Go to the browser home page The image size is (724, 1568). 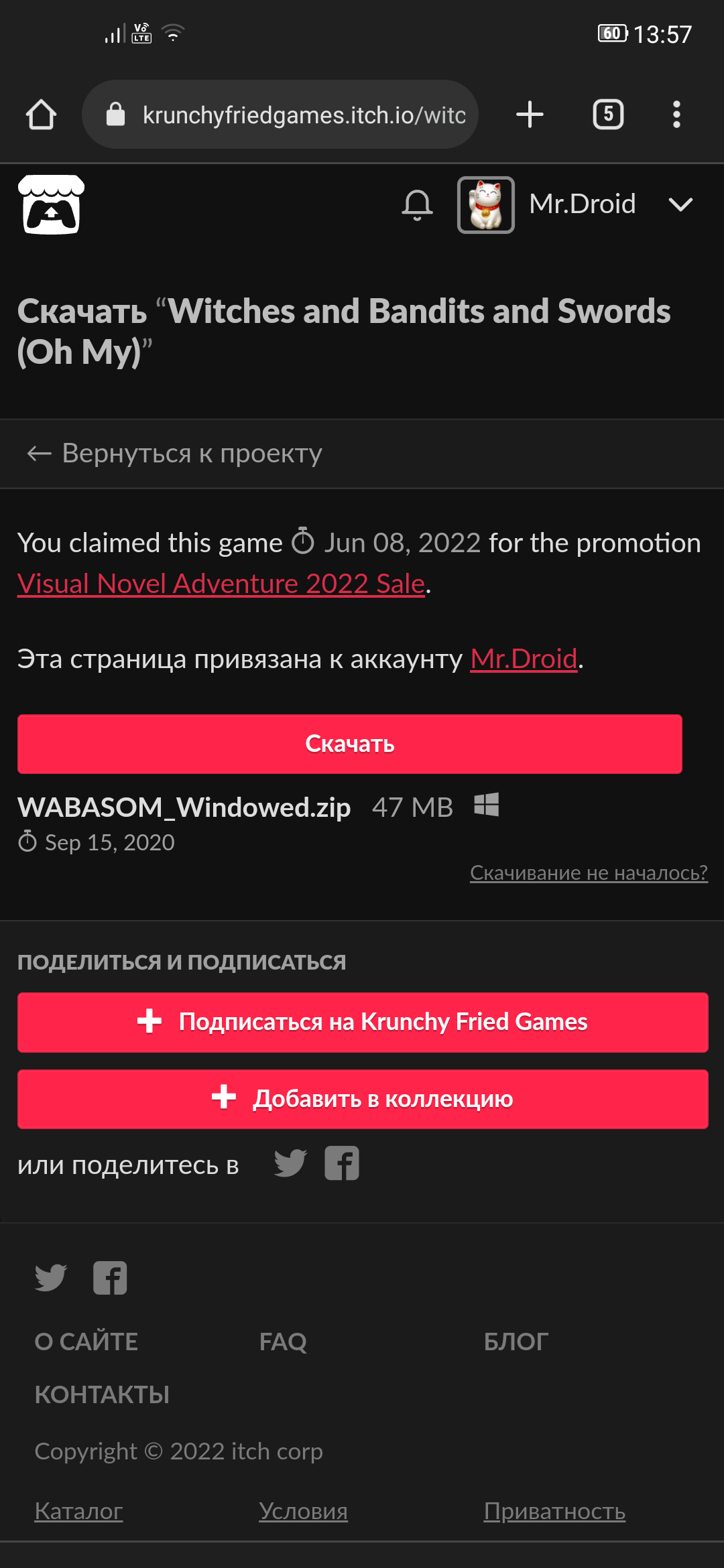[41, 115]
